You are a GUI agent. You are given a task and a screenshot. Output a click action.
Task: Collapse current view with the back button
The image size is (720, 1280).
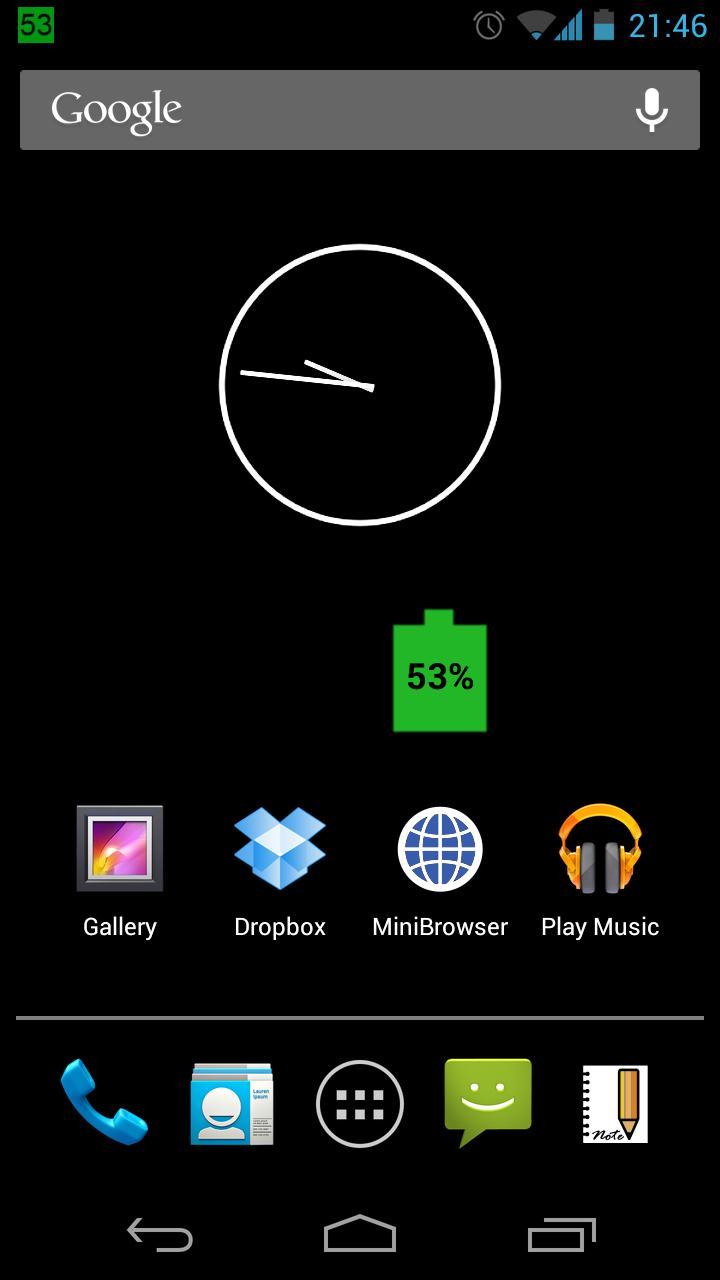coord(158,1236)
